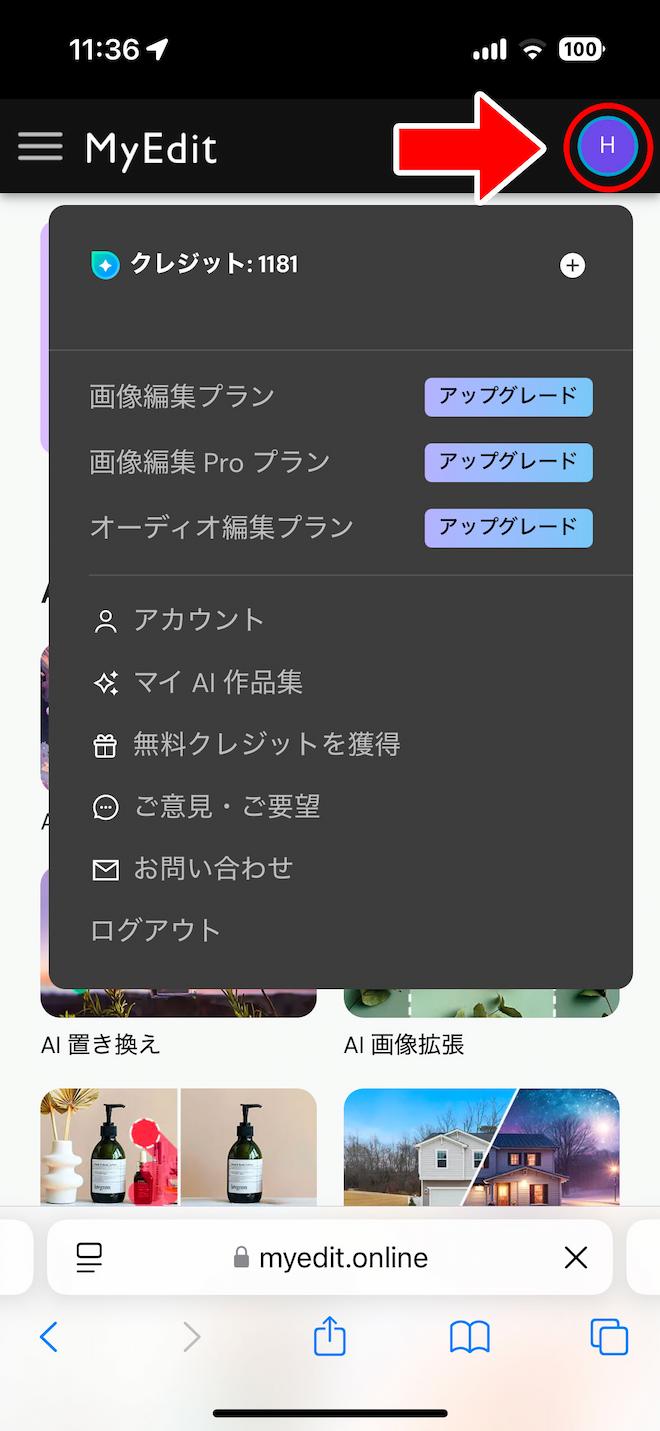This screenshot has width=660, height=1431.
Task: Tap ログアウト to sign out
Action: pos(155,930)
